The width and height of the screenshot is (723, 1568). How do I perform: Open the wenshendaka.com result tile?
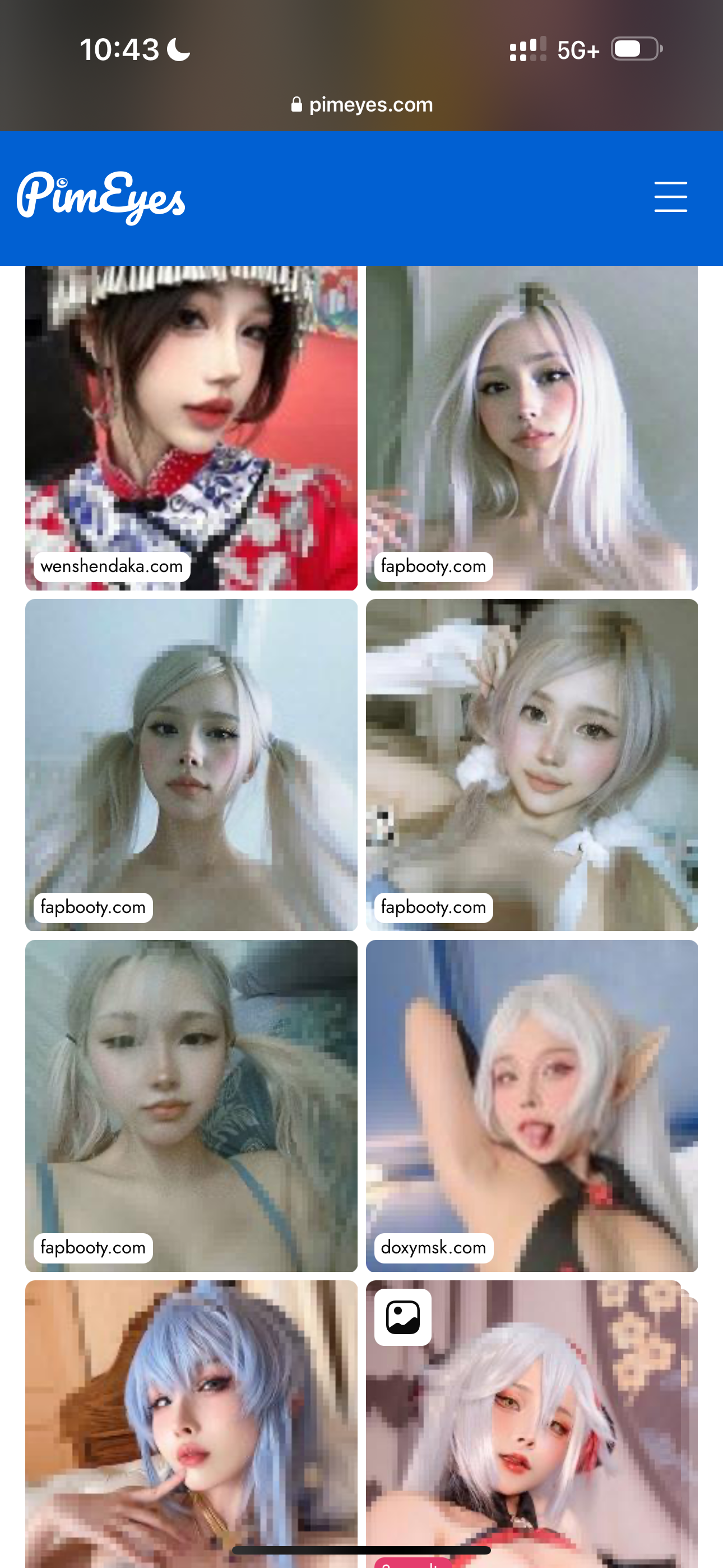coord(191,428)
